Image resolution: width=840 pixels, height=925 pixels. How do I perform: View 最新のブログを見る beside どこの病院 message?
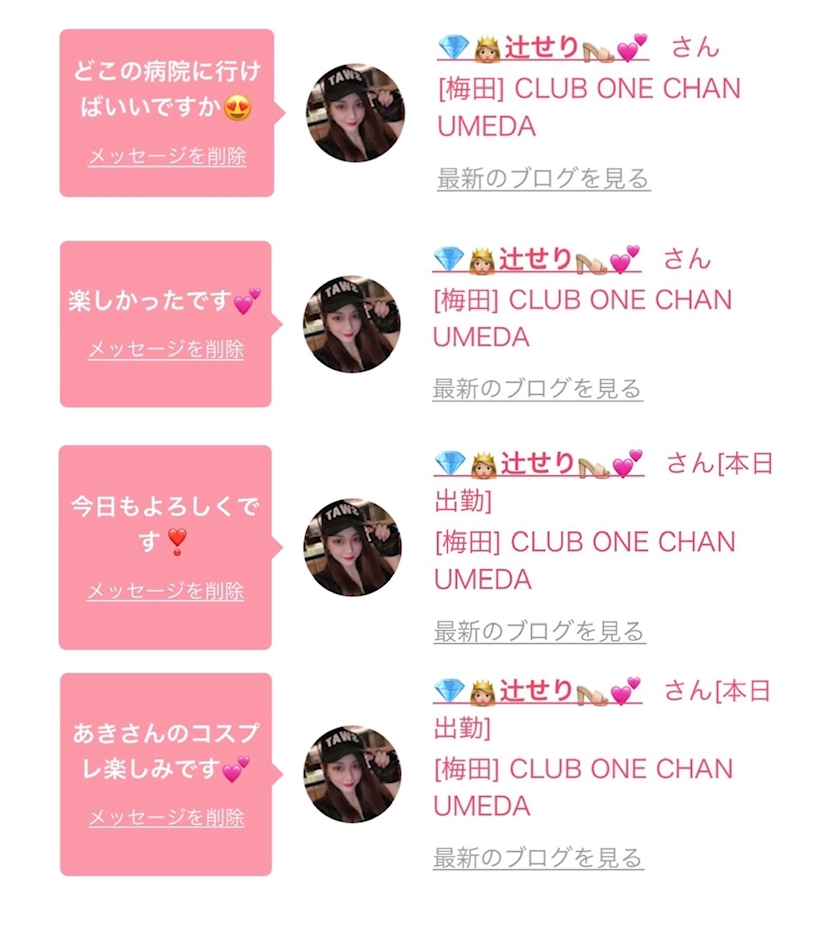click(543, 178)
